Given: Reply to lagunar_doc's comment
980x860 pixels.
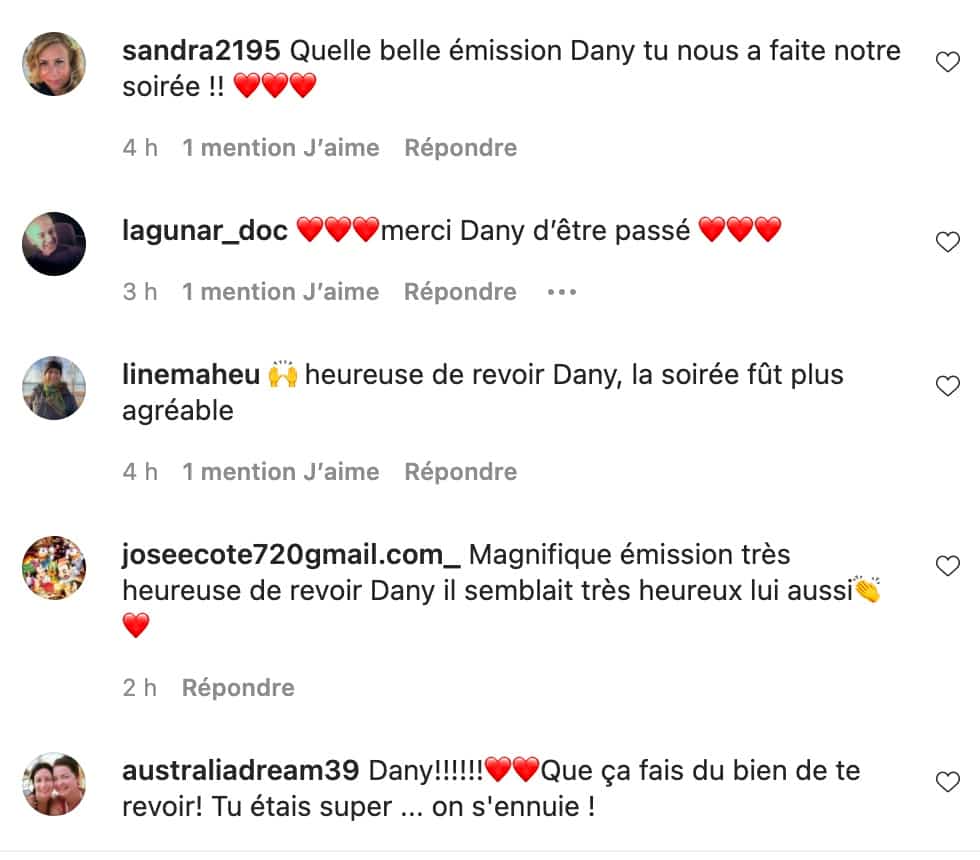Looking at the screenshot, I should pyautogui.click(x=460, y=292).
